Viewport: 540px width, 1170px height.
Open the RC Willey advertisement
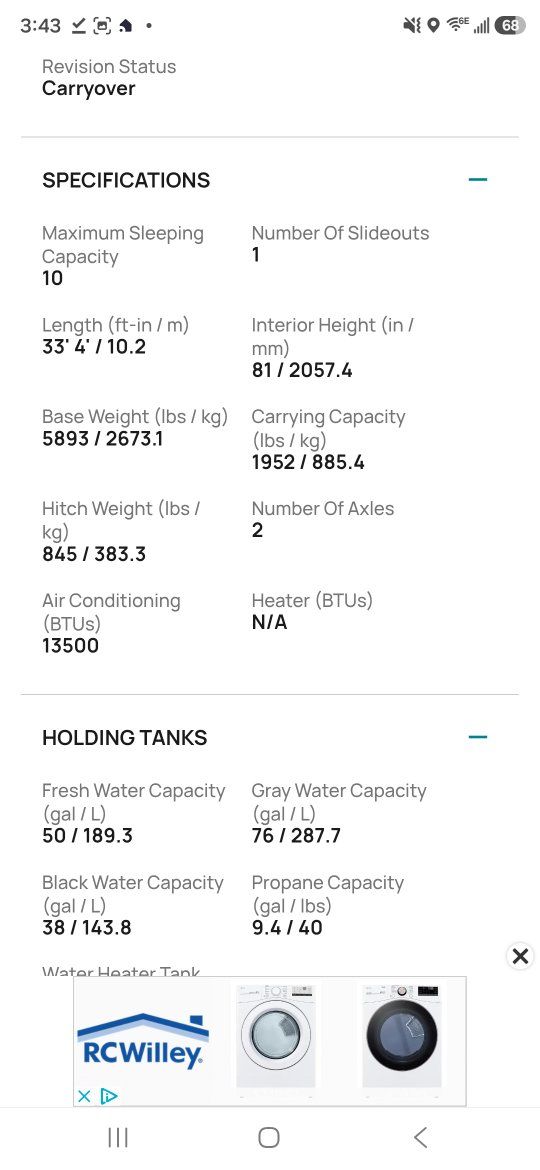270,1041
